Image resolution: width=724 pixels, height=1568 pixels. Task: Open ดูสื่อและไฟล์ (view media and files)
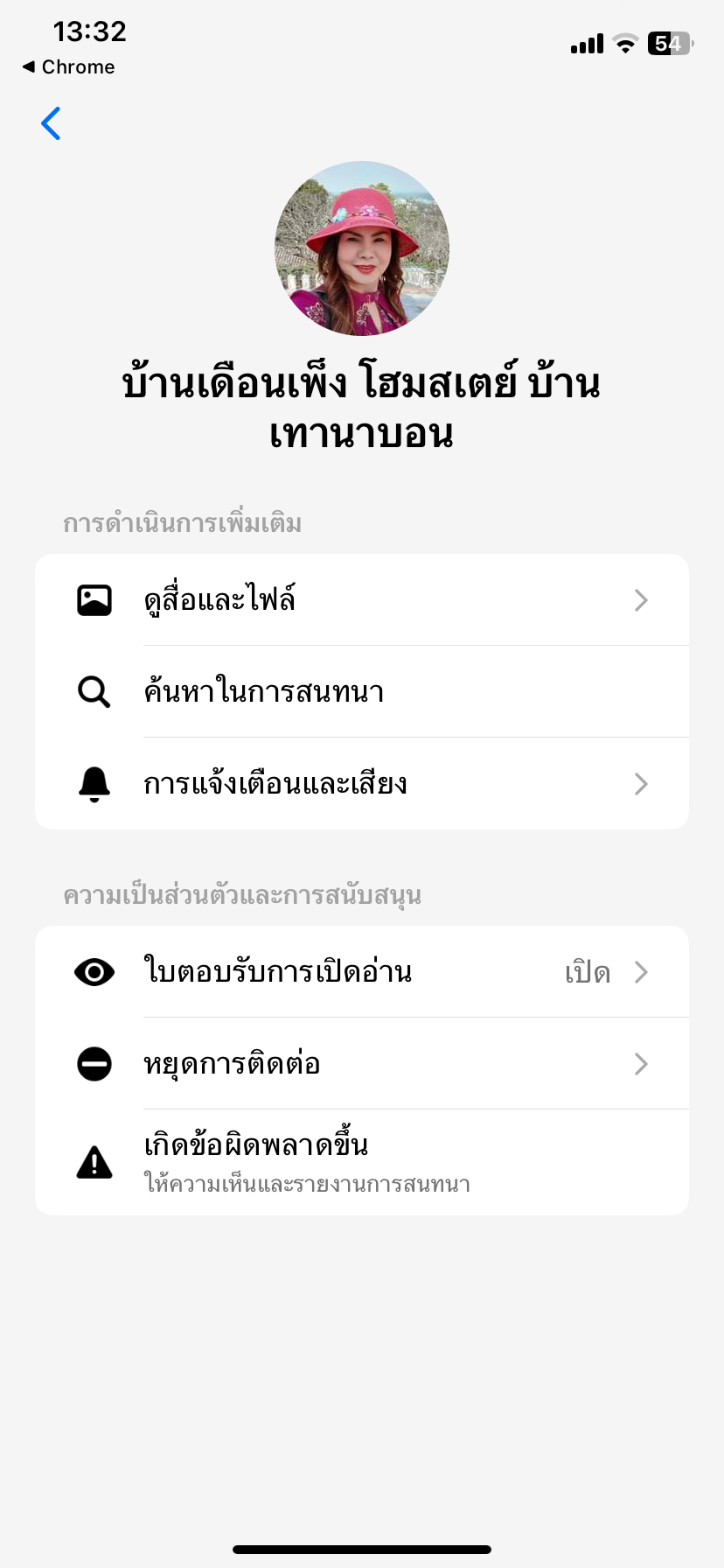[362, 600]
